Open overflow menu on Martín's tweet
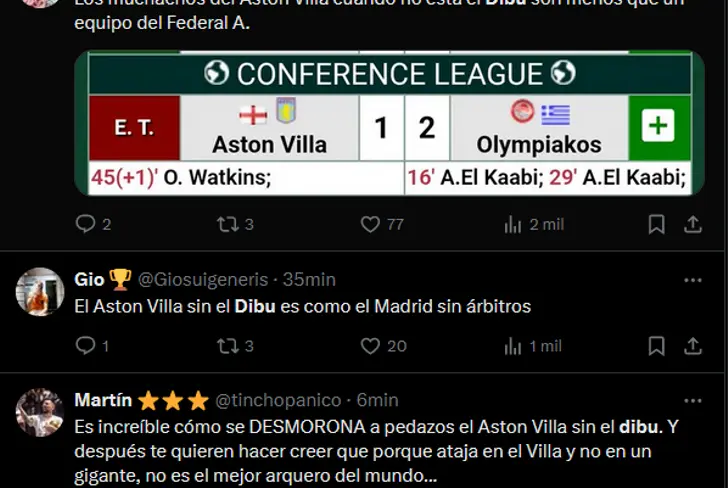Screen dimensions: 728x488 tap(692, 400)
